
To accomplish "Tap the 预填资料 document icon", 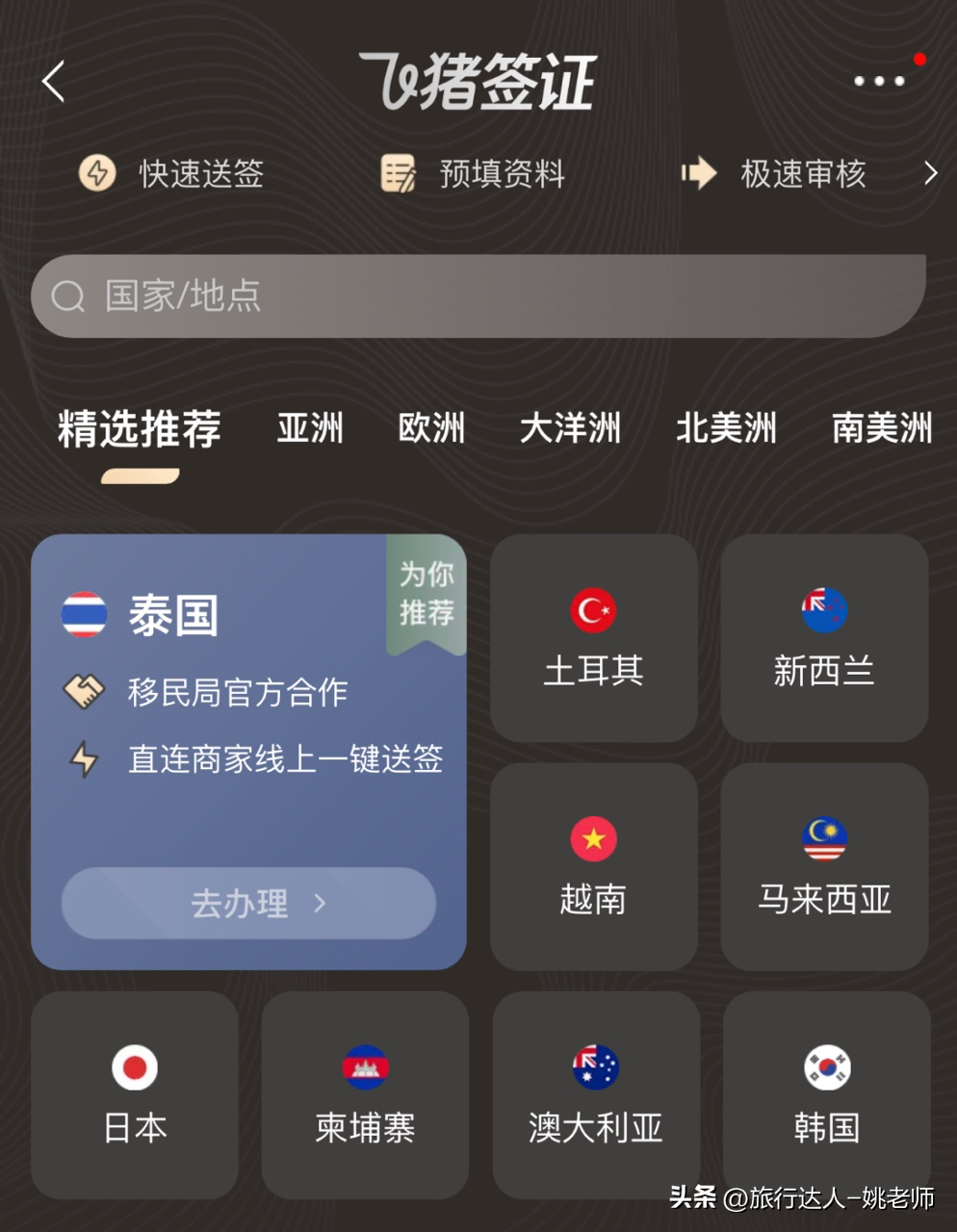I will point(397,173).
